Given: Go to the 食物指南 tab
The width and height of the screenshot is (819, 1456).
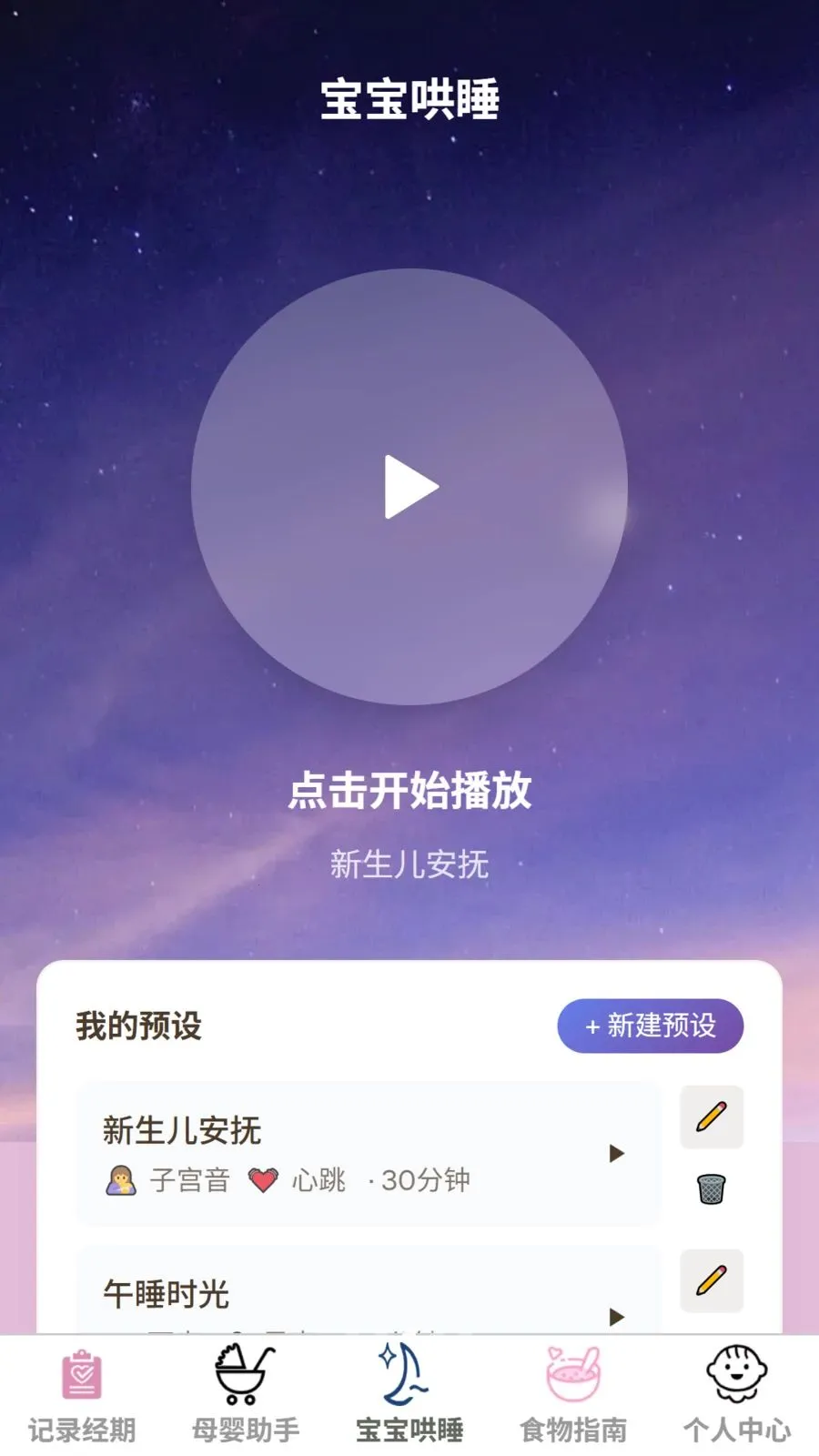Looking at the screenshot, I should click(573, 1396).
